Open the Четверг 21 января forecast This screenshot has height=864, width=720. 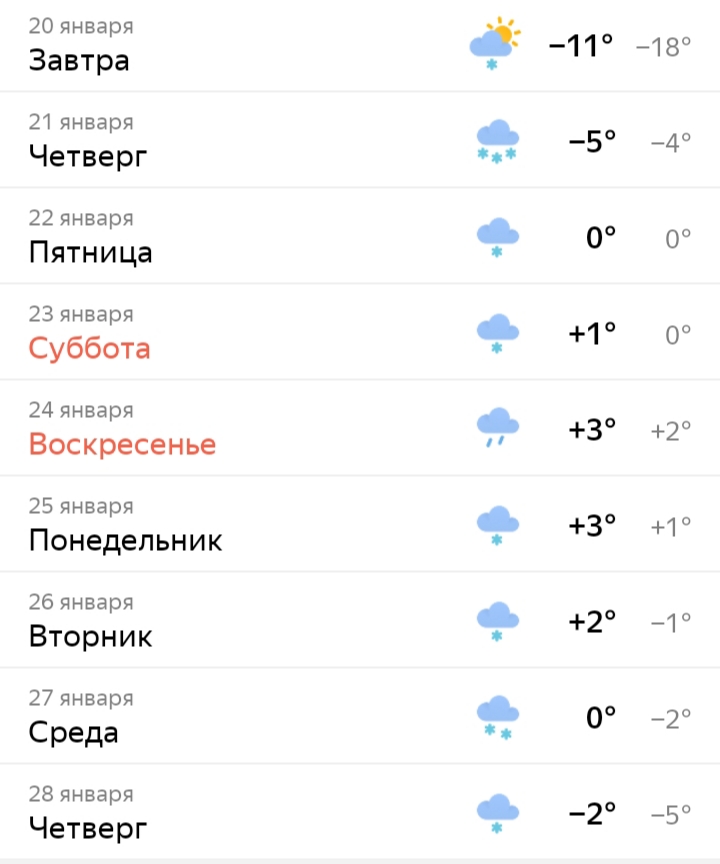click(x=360, y=140)
